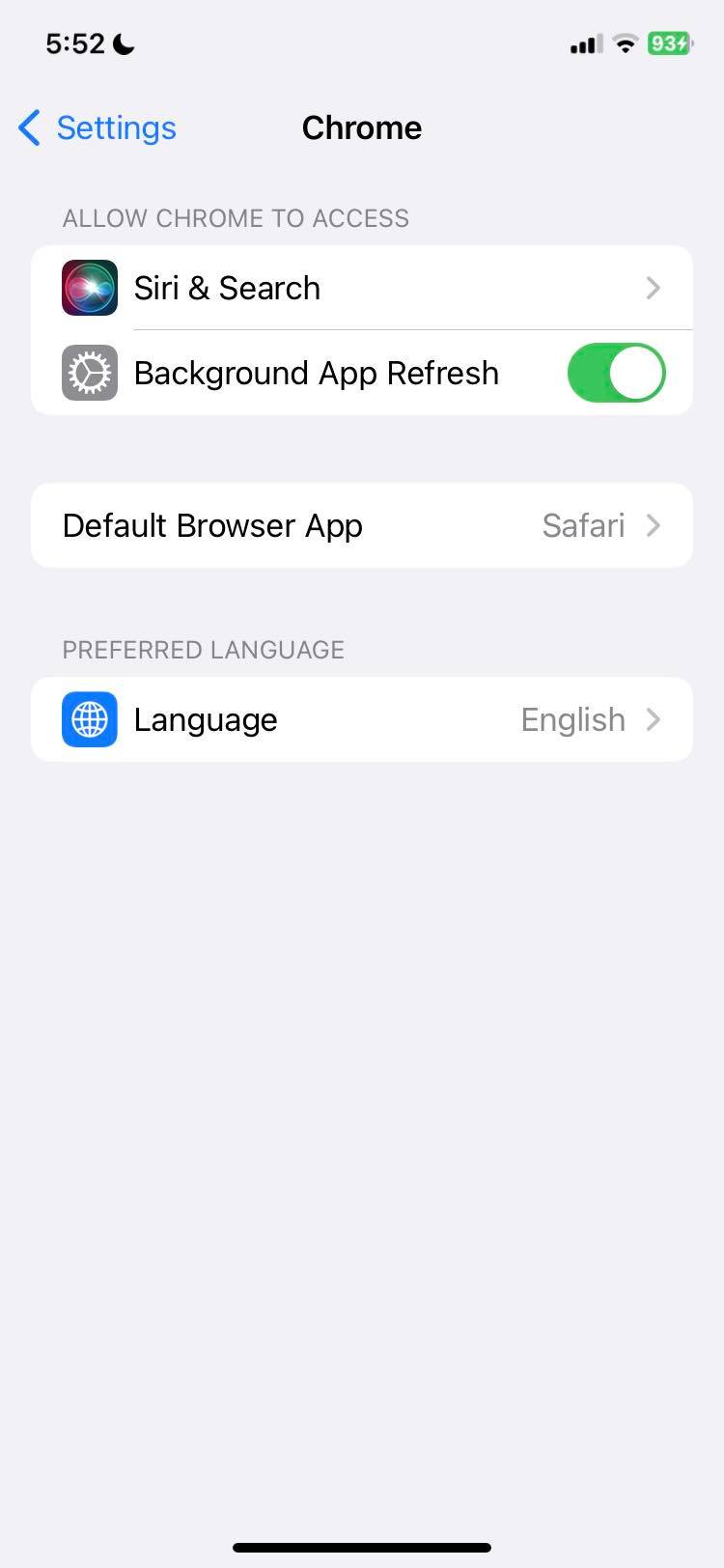Open Default Browser App setting
Image resolution: width=724 pixels, height=1568 pixels.
[361, 525]
